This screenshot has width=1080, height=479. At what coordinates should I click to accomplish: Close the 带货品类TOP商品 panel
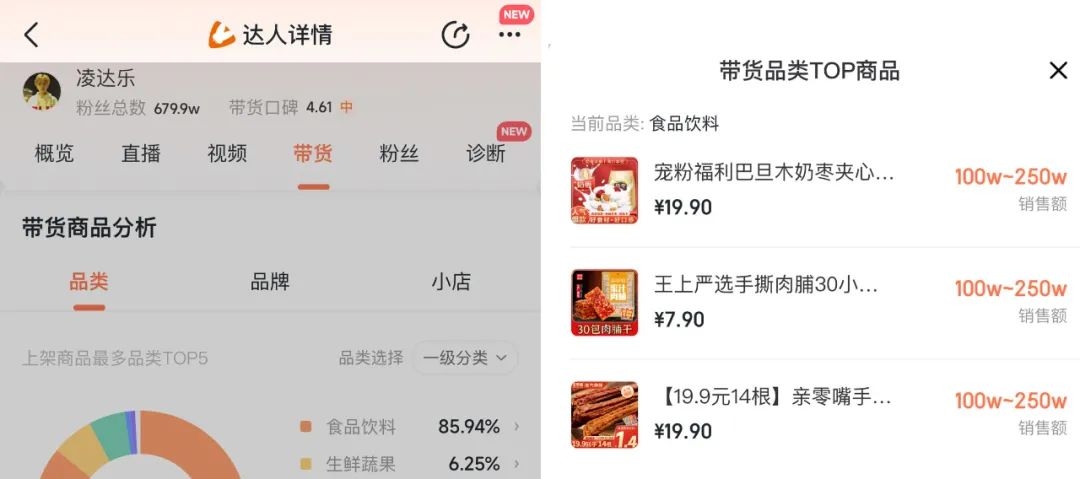coord(1058,70)
